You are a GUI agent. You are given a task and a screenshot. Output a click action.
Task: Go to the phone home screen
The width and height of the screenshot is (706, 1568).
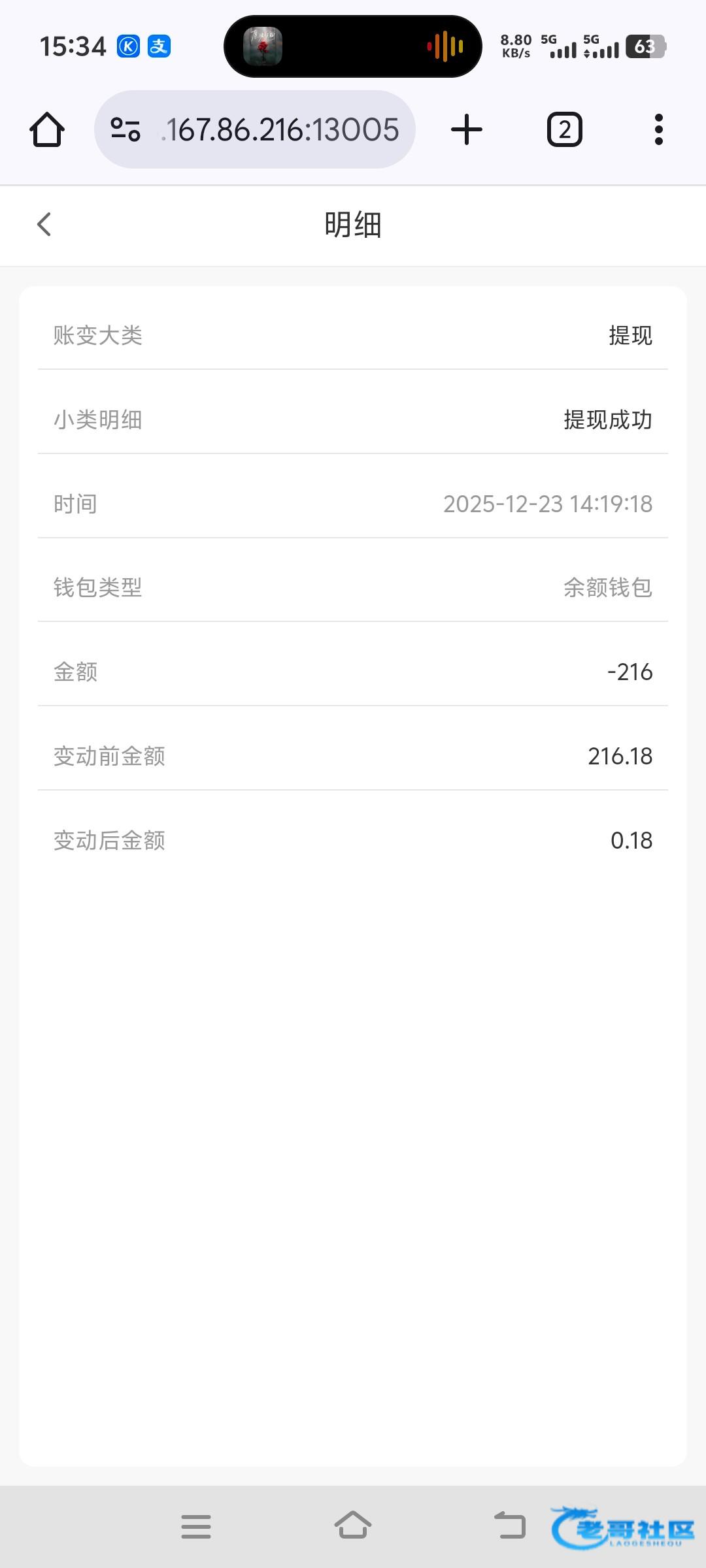[x=353, y=1526]
